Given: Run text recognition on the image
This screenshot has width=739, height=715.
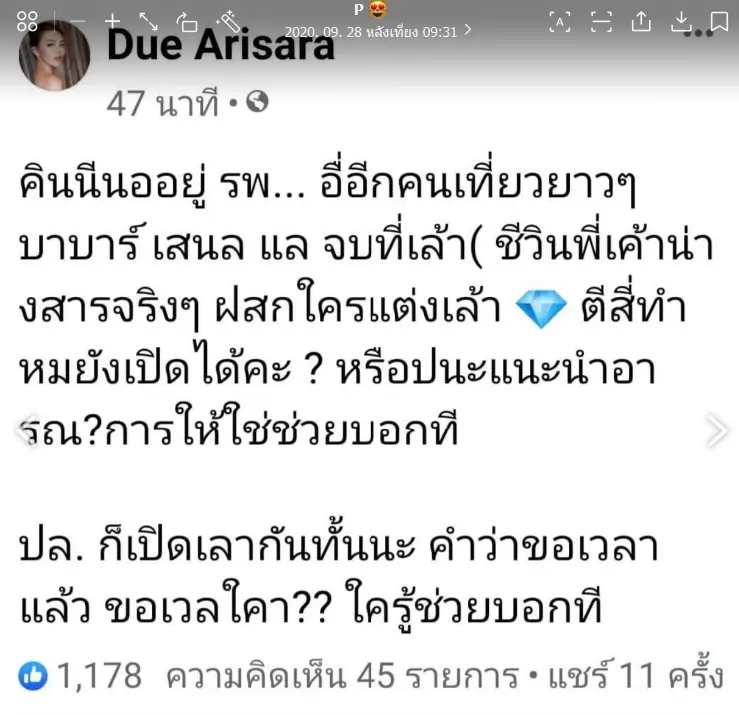Looking at the screenshot, I should pos(561,20).
